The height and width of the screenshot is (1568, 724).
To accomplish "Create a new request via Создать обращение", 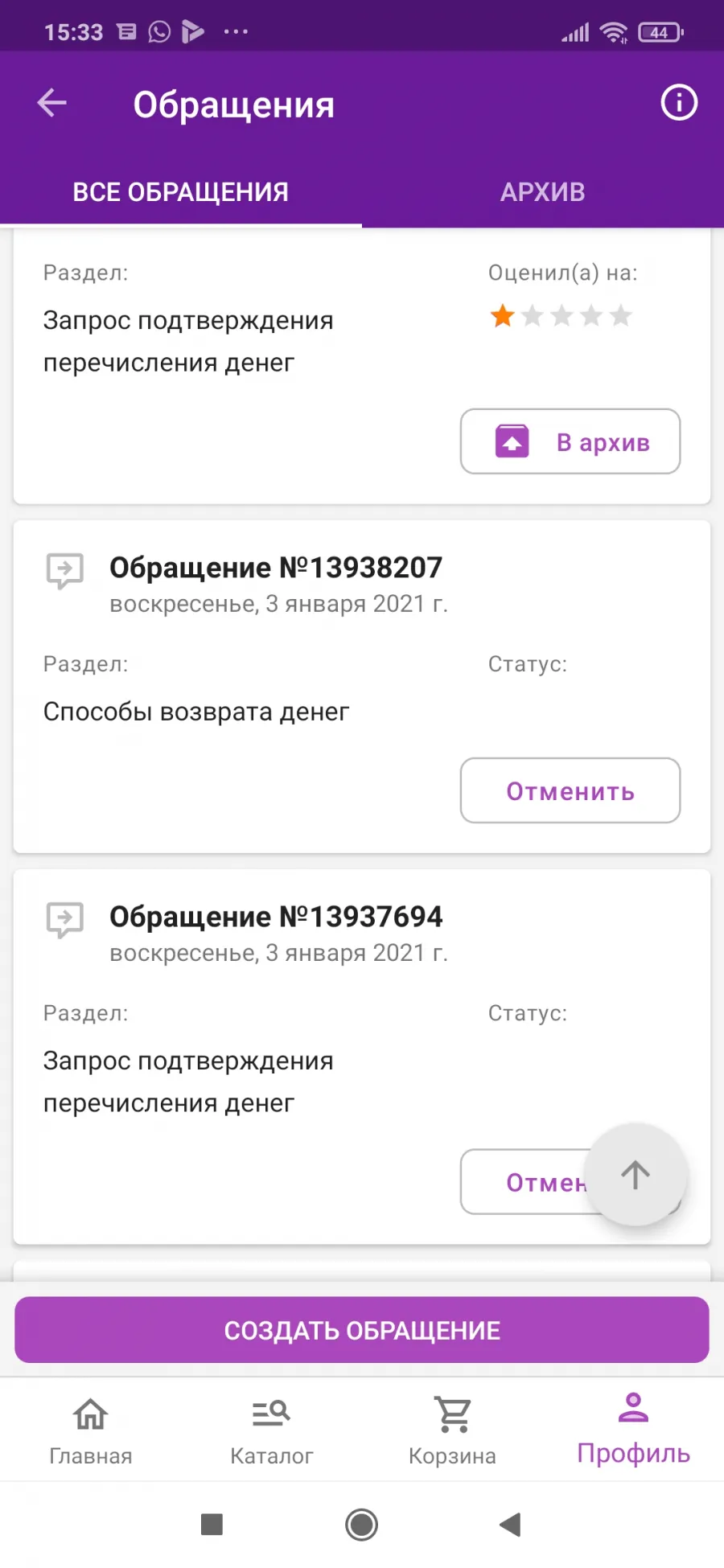I will [x=362, y=1330].
